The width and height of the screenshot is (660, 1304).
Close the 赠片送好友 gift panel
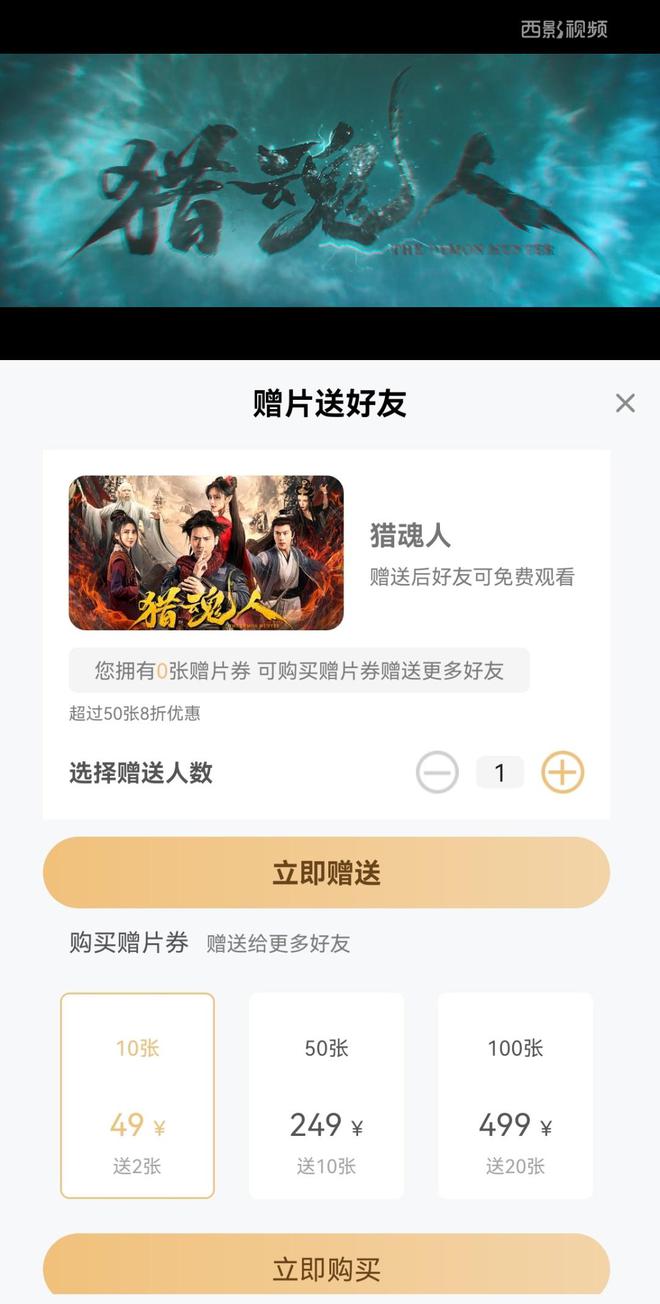[x=625, y=403]
